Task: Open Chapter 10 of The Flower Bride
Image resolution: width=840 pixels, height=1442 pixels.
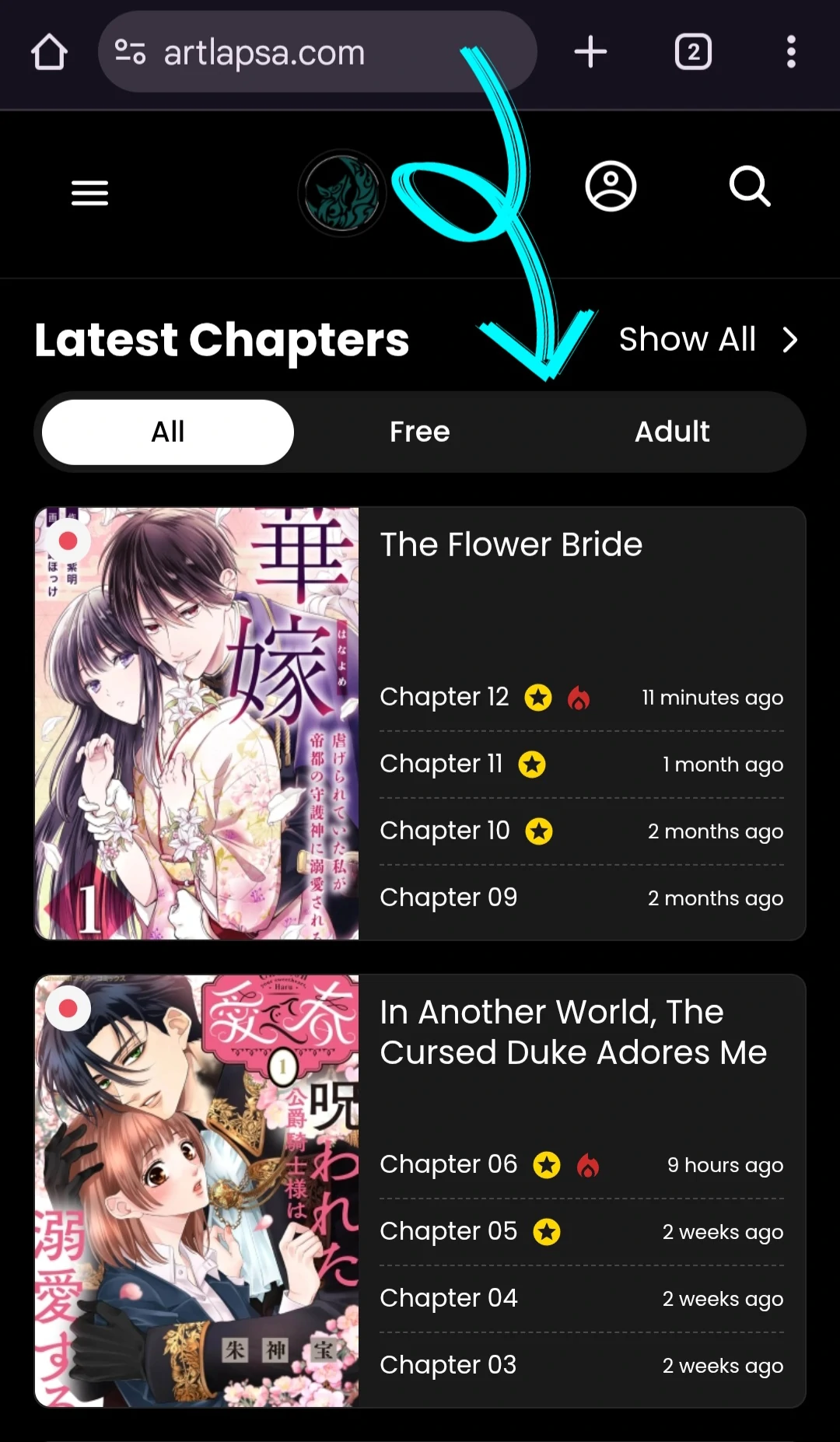Action: click(x=444, y=831)
